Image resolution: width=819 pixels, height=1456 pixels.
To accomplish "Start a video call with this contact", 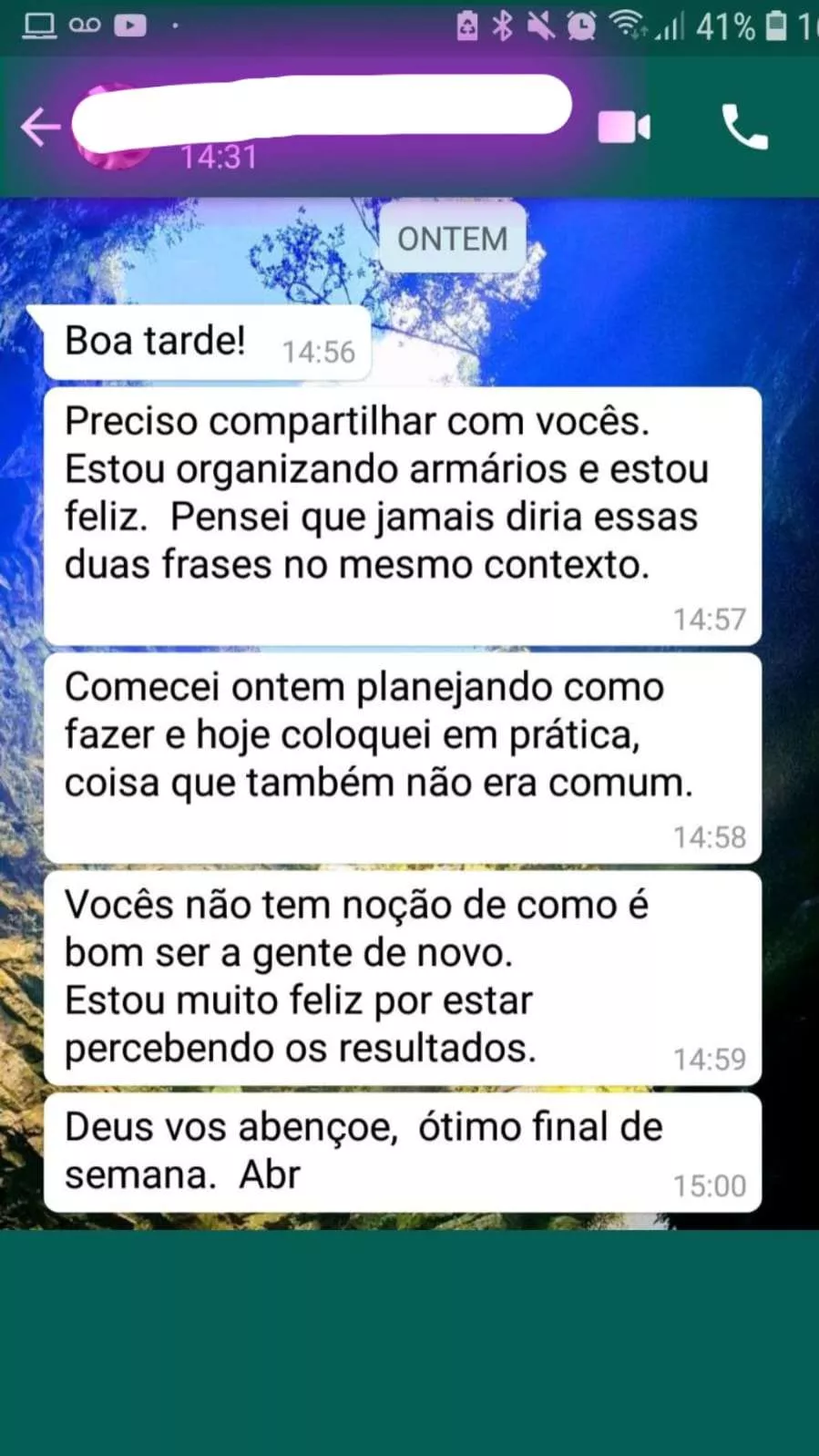I will coord(624,128).
